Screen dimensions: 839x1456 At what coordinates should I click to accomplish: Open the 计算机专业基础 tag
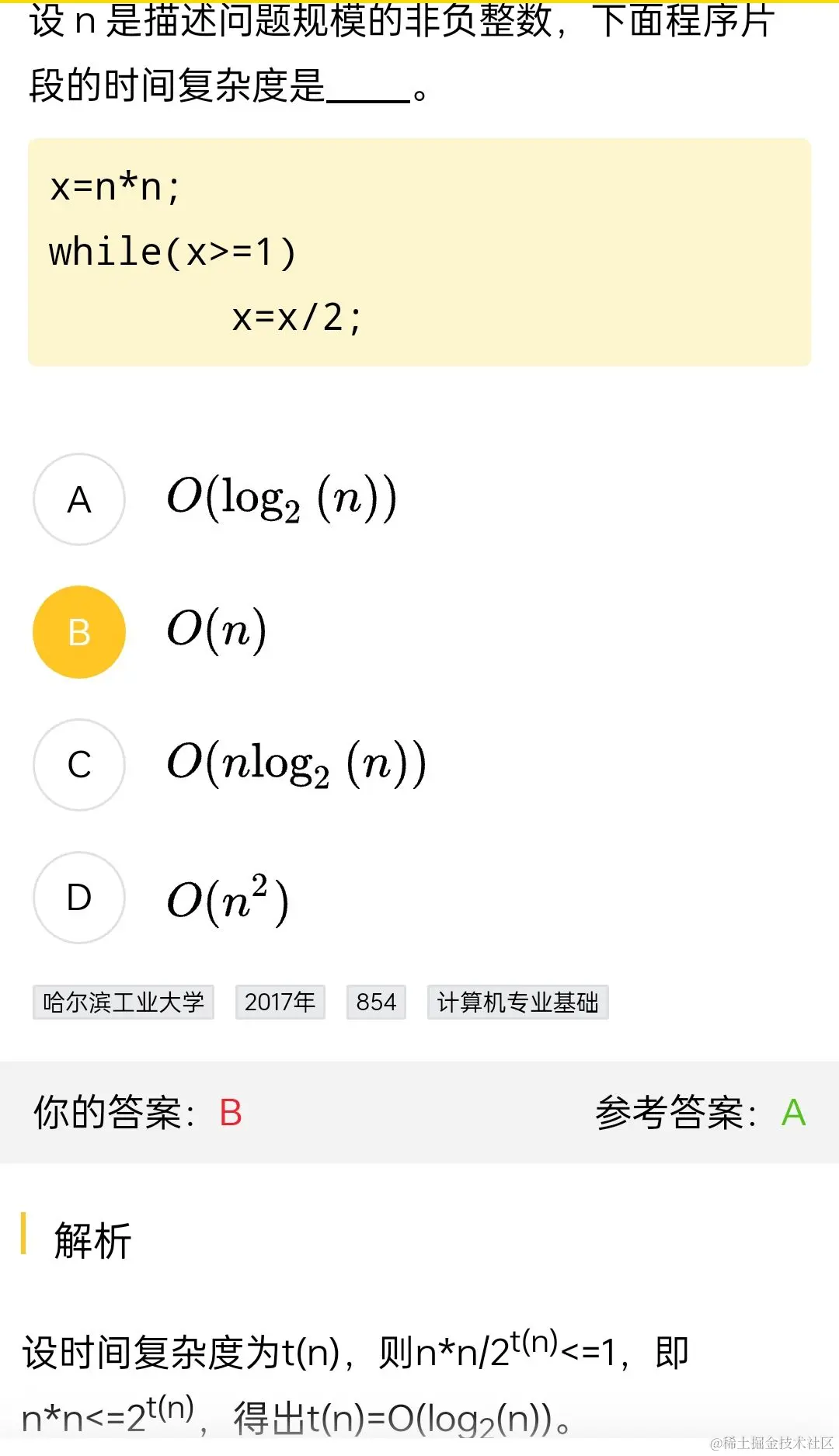tap(517, 1003)
